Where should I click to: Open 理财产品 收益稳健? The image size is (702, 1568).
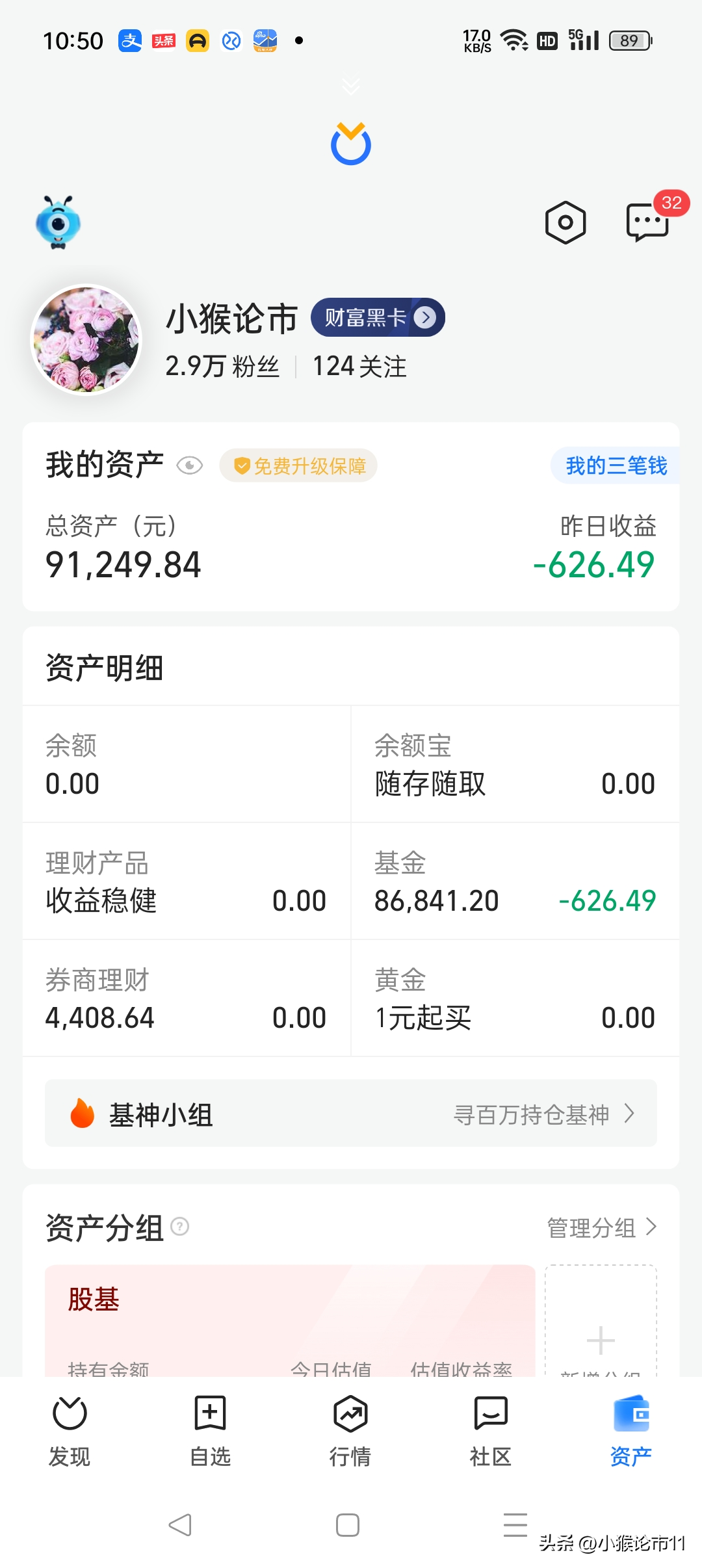[187, 882]
